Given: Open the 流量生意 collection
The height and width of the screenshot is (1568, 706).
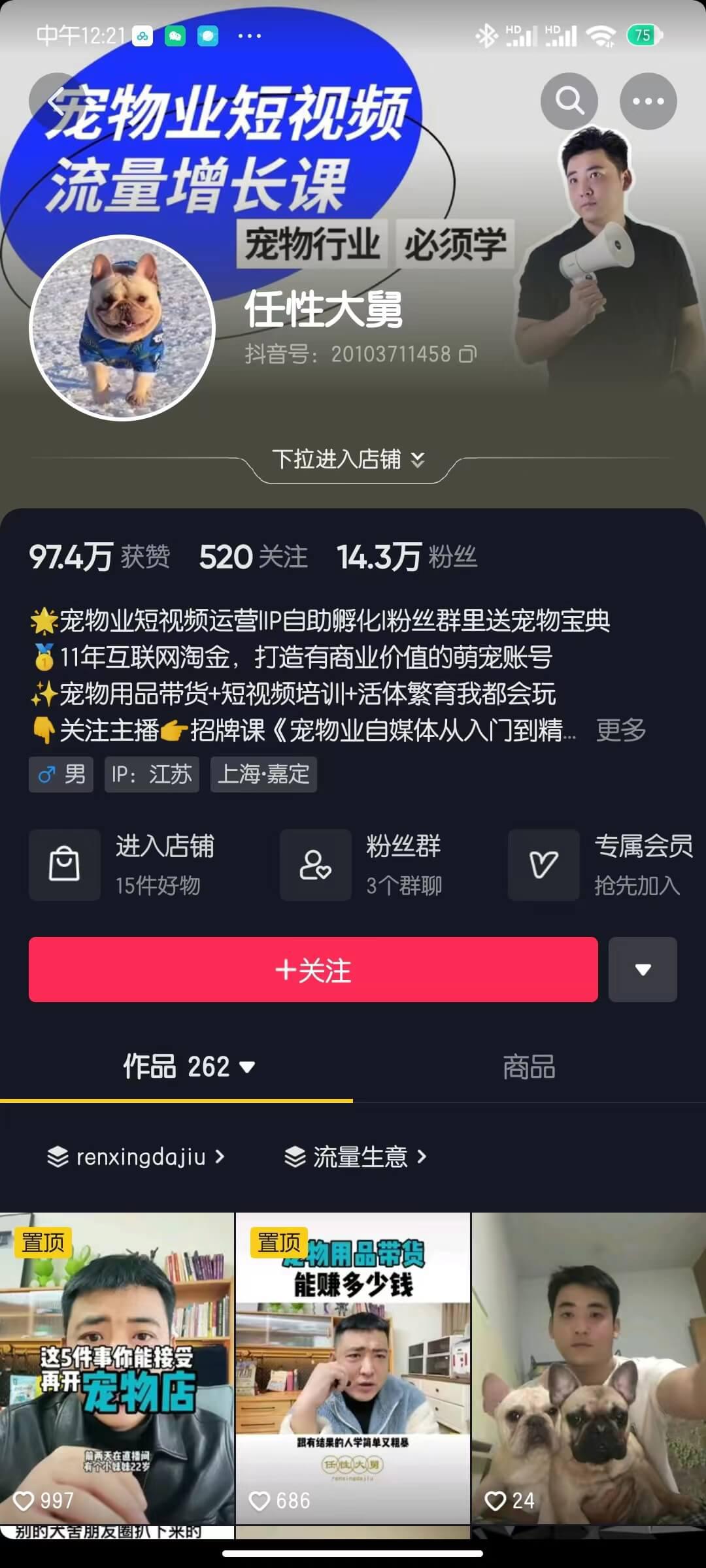Looking at the screenshot, I should (x=356, y=1157).
